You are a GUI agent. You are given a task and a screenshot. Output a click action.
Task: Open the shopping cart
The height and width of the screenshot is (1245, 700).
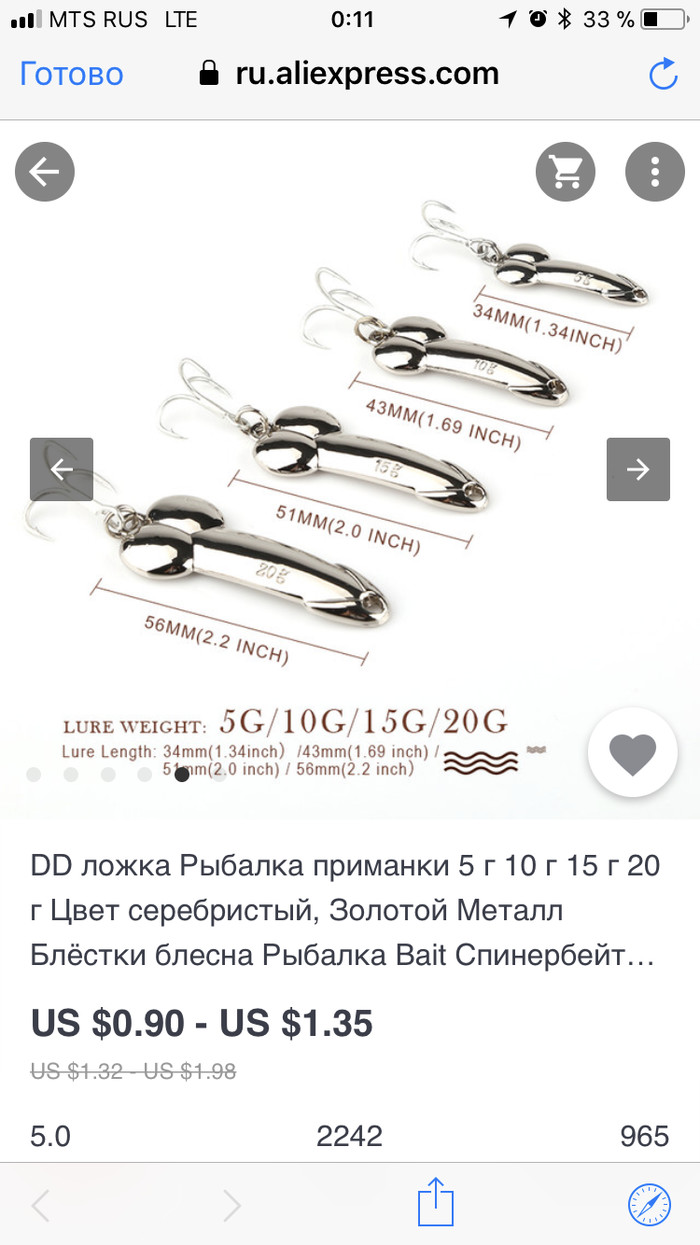566,172
